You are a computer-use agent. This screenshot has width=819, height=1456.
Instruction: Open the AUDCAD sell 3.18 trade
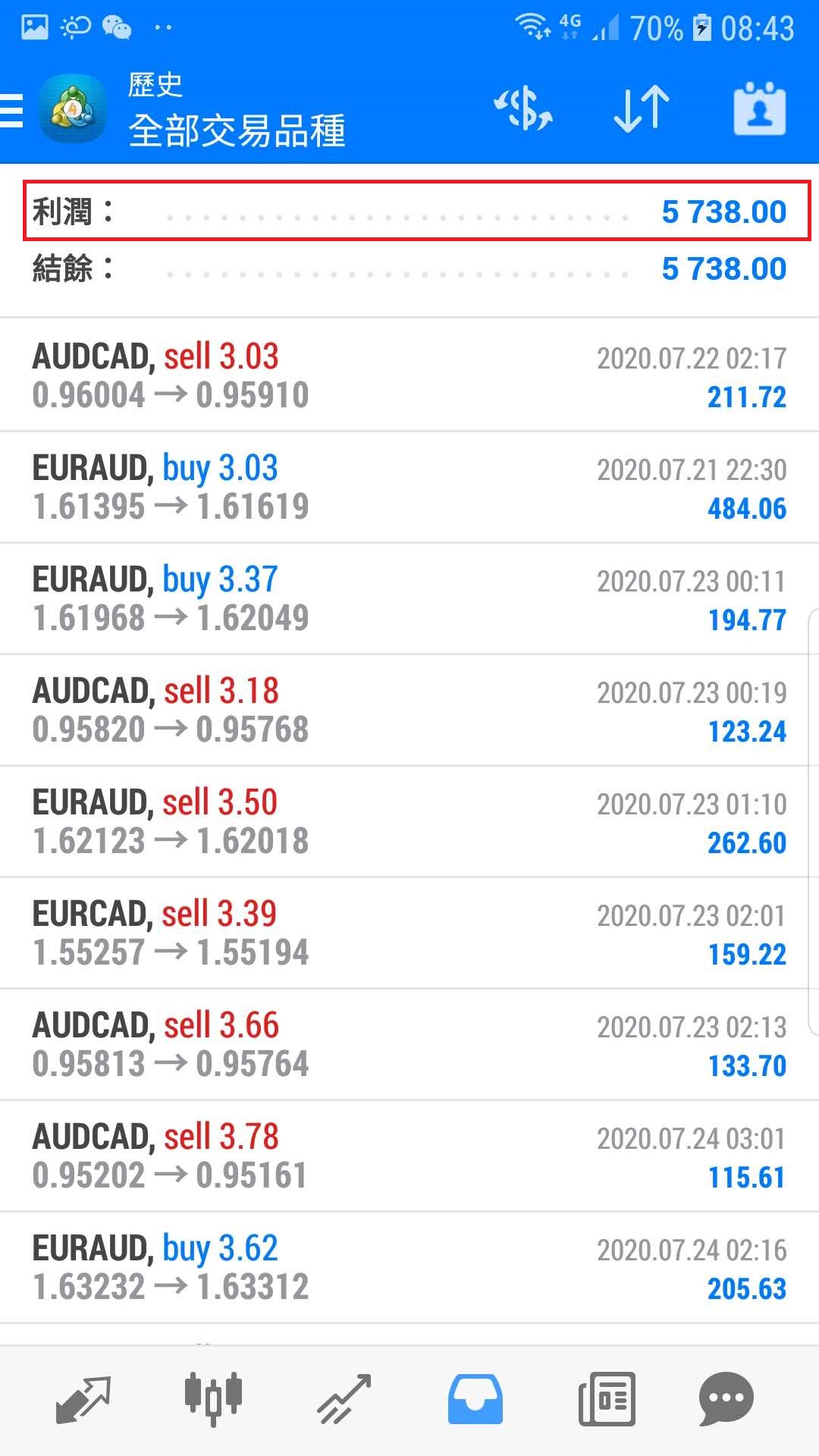pos(409,710)
